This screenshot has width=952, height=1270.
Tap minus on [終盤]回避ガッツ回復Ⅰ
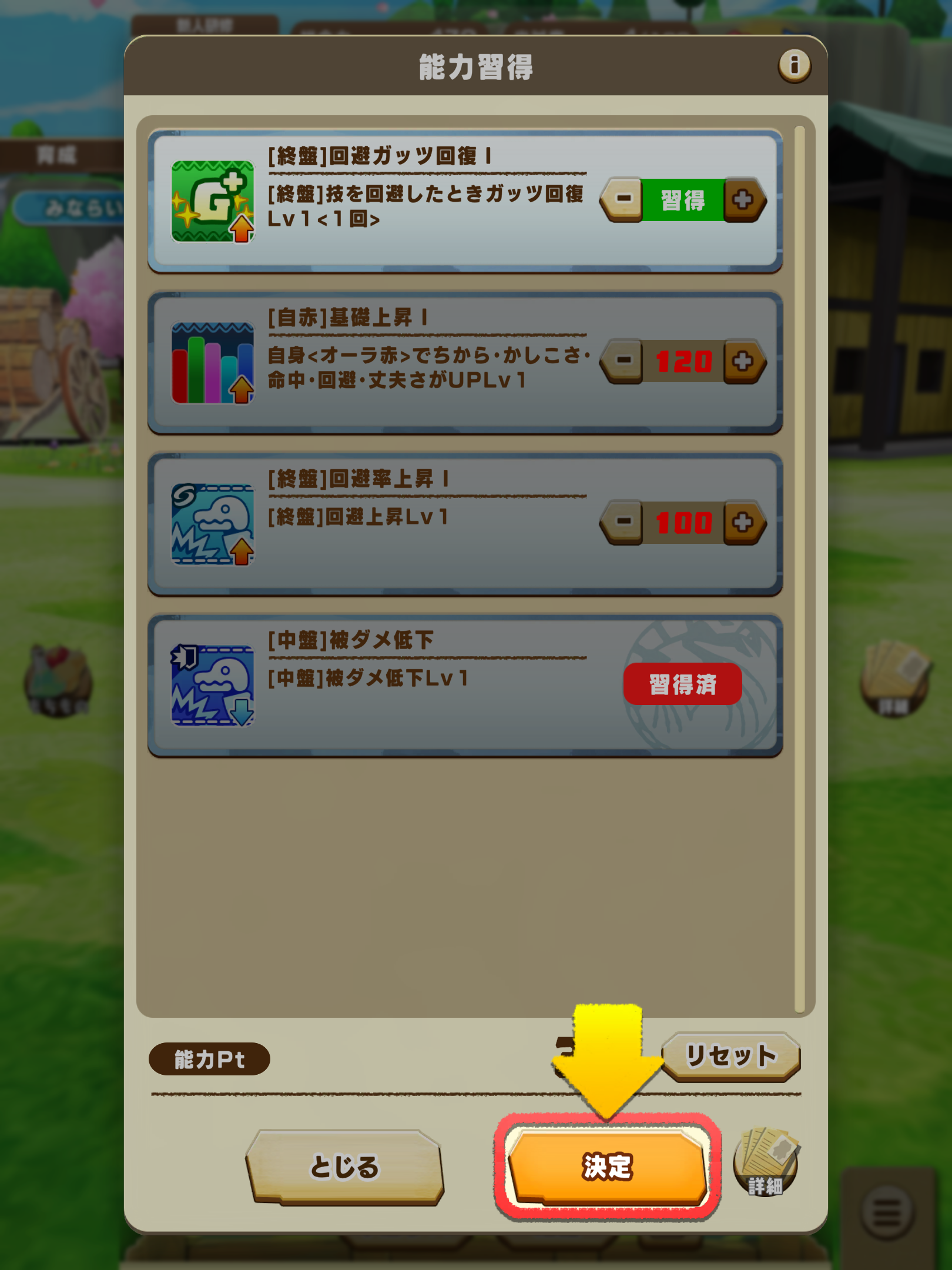623,199
